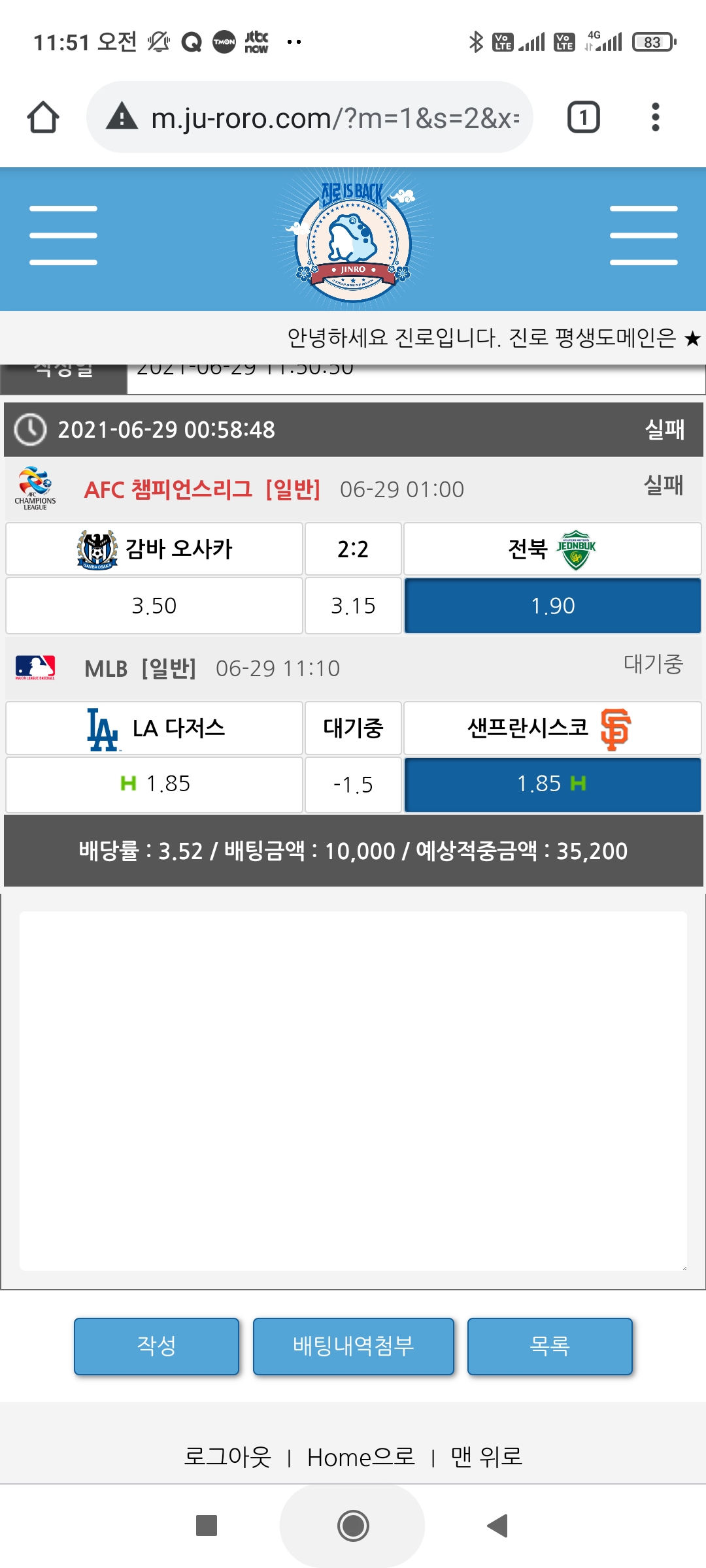
Task: Open the right hamburger menu
Action: [643, 235]
